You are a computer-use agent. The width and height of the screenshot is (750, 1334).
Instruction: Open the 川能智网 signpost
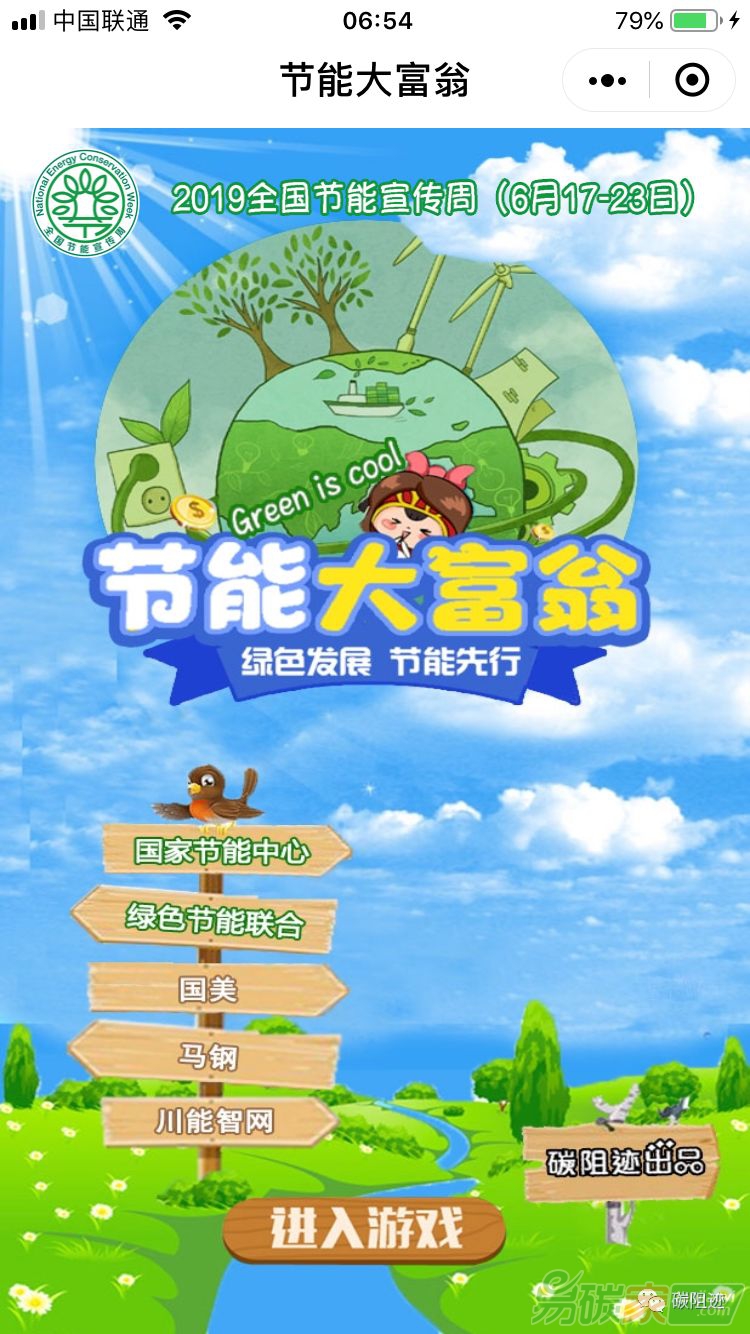coord(215,1121)
